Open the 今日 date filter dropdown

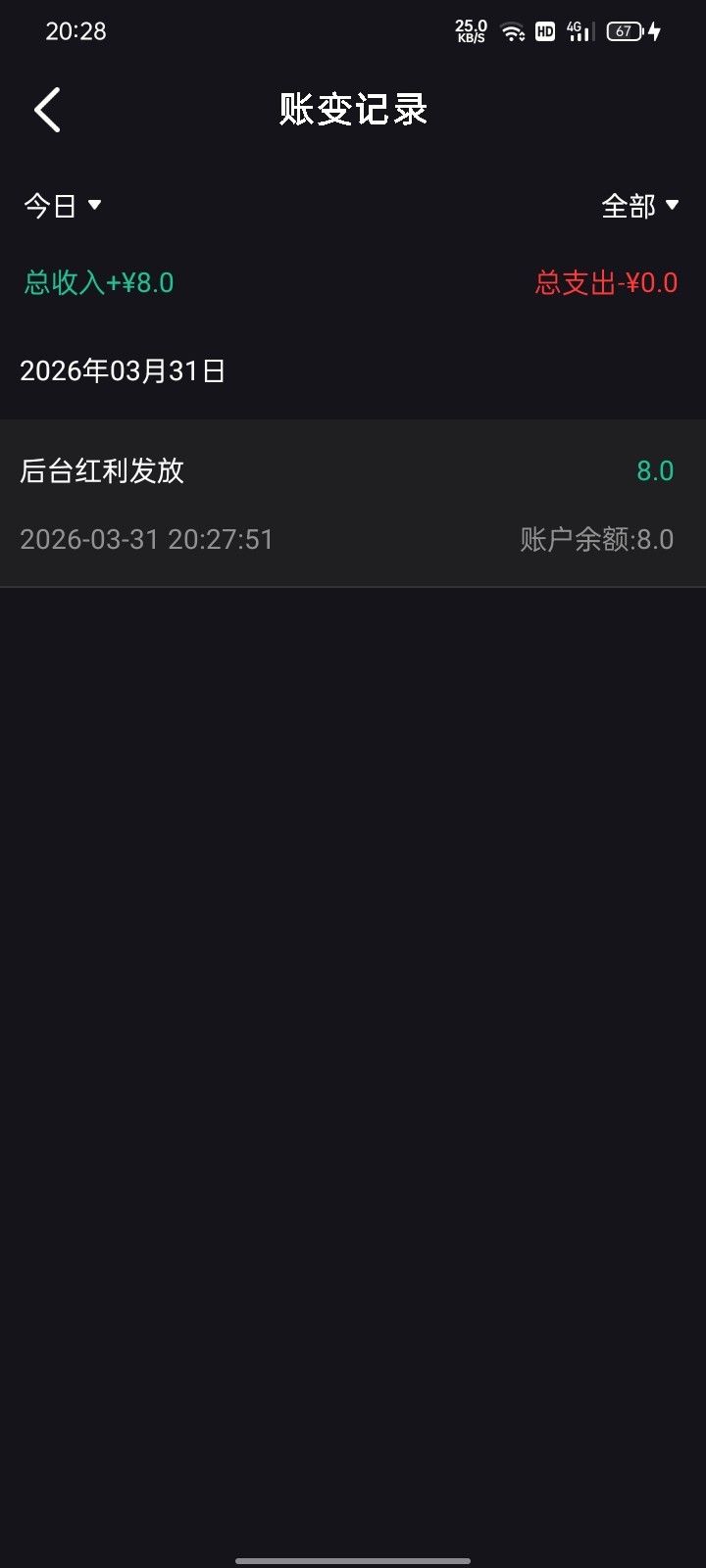point(63,206)
